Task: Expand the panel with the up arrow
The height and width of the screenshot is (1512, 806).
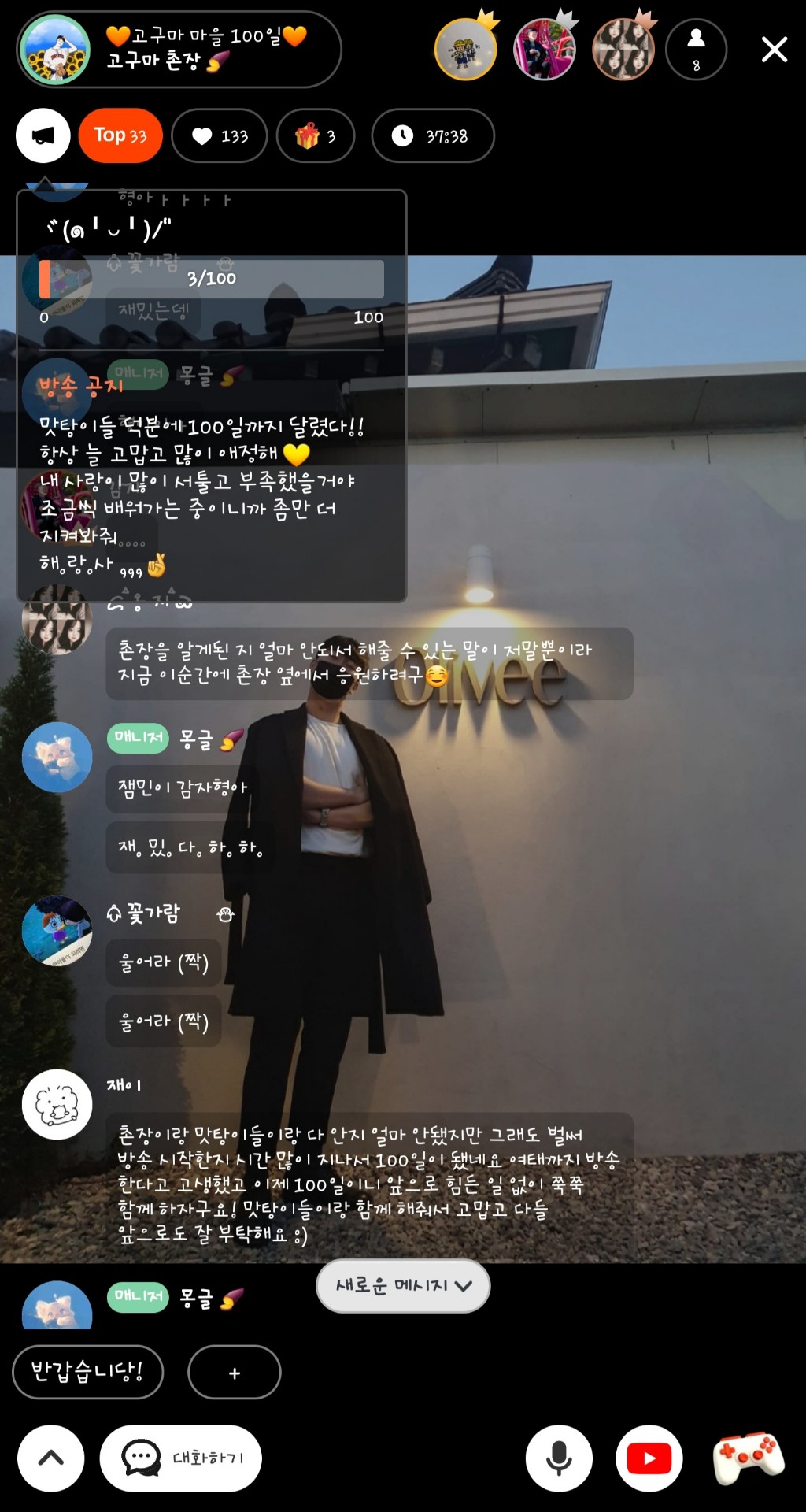Action: (x=51, y=1458)
